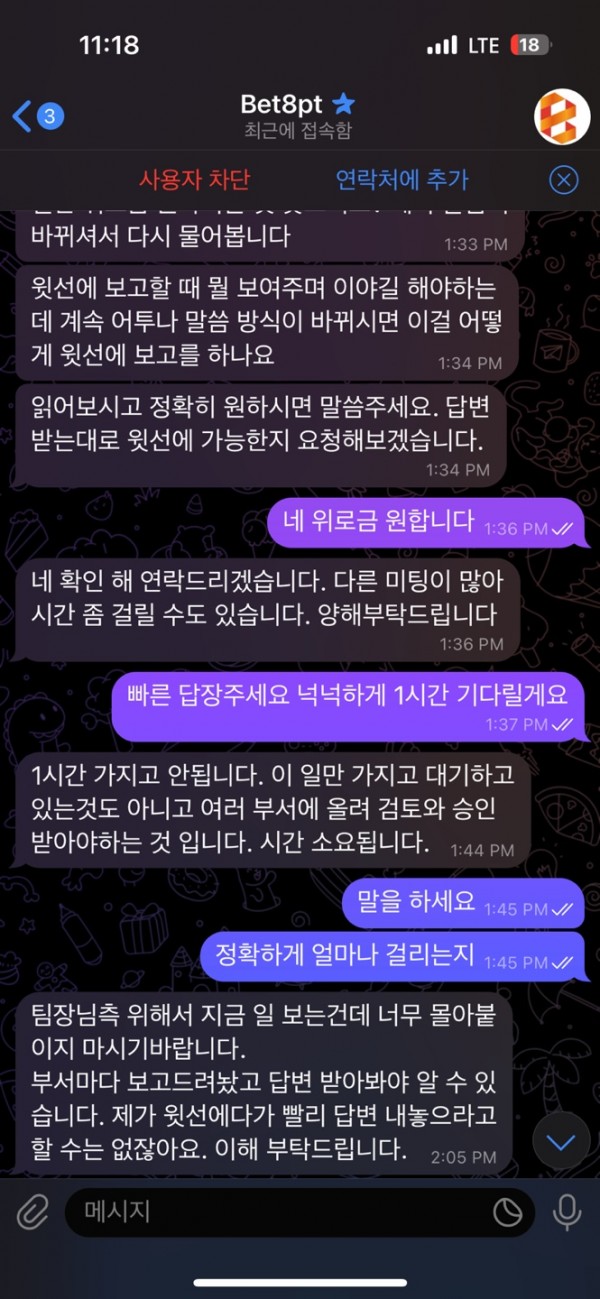Open the sticker panel icon
Image resolution: width=600 pixels, height=1299 pixels.
508,1213
